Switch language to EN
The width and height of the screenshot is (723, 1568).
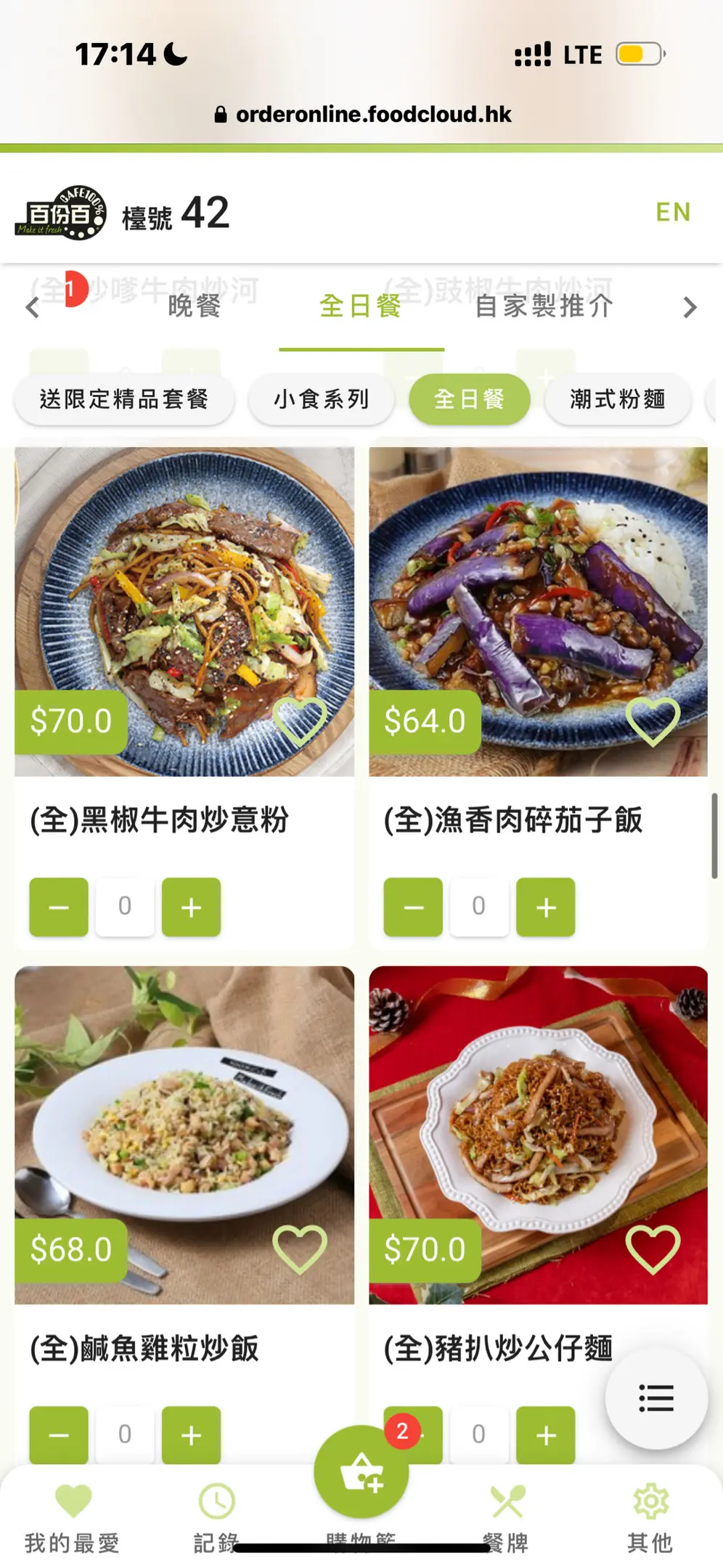point(672,212)
